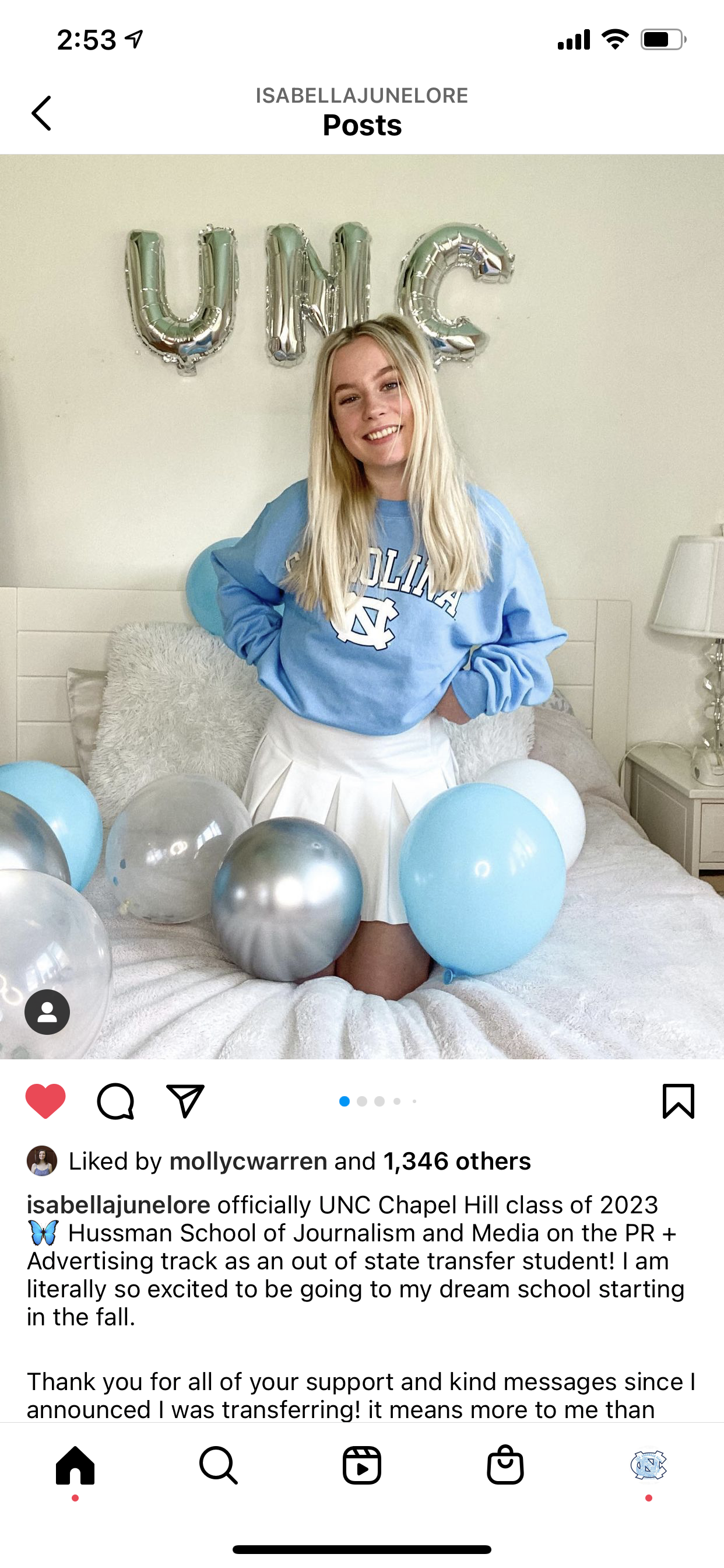Open the Shop tab
This screenshot has height=1568, width=724.
pos(505,1465)
